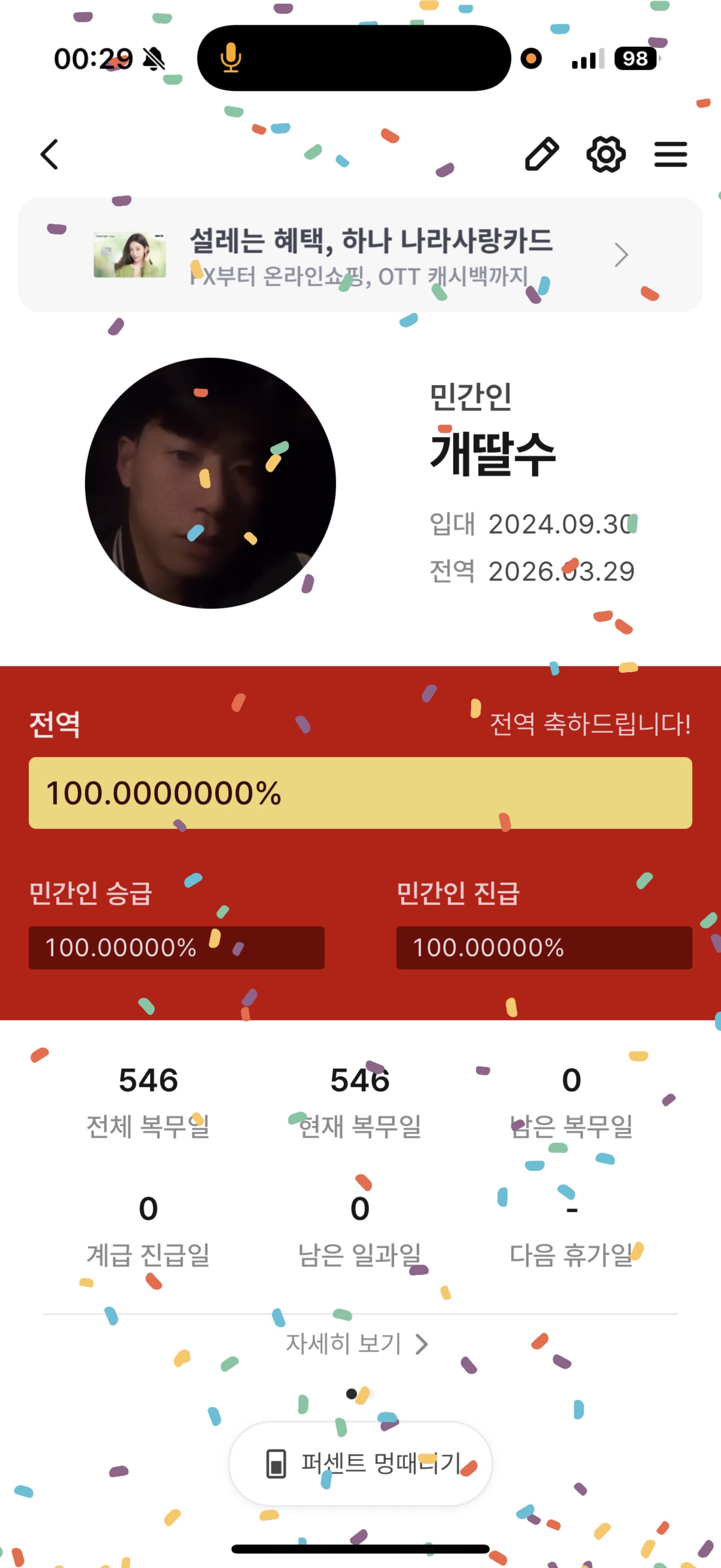
Task: Edit profile with the pencil icon
Action: click(x=541, y=154)
